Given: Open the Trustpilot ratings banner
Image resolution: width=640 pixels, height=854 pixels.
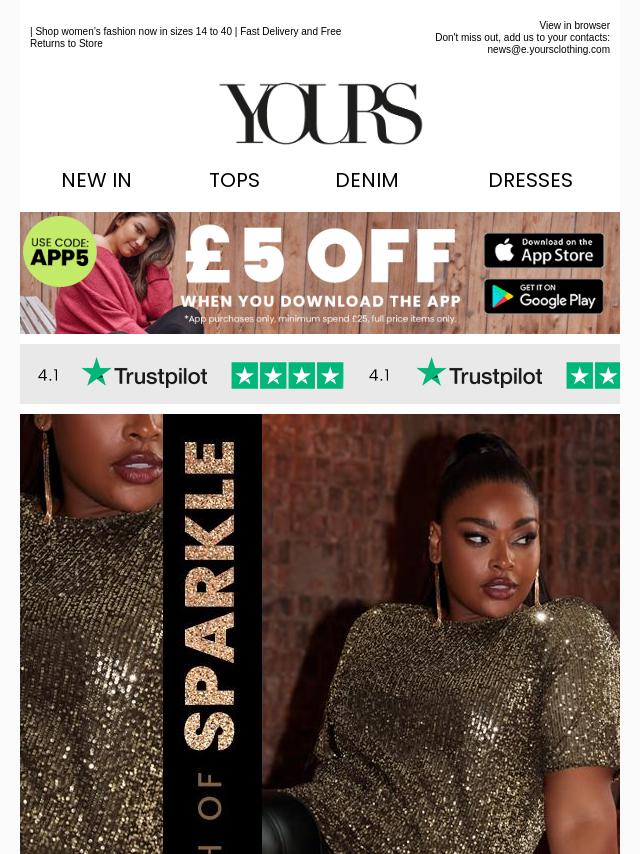Looking at the screenshot, I should [320, 374].
